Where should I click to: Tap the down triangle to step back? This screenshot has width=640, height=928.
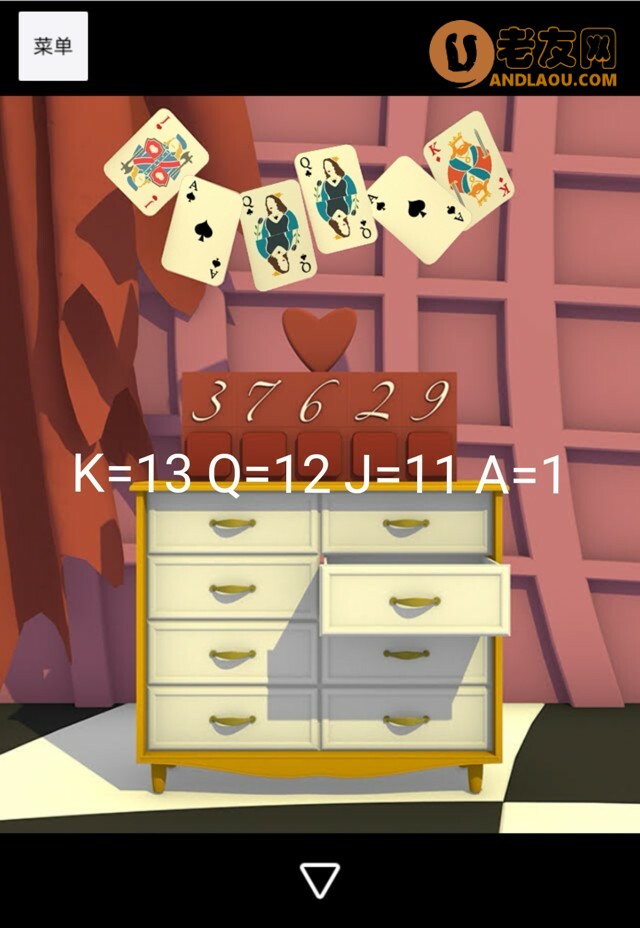coord(320,881)
